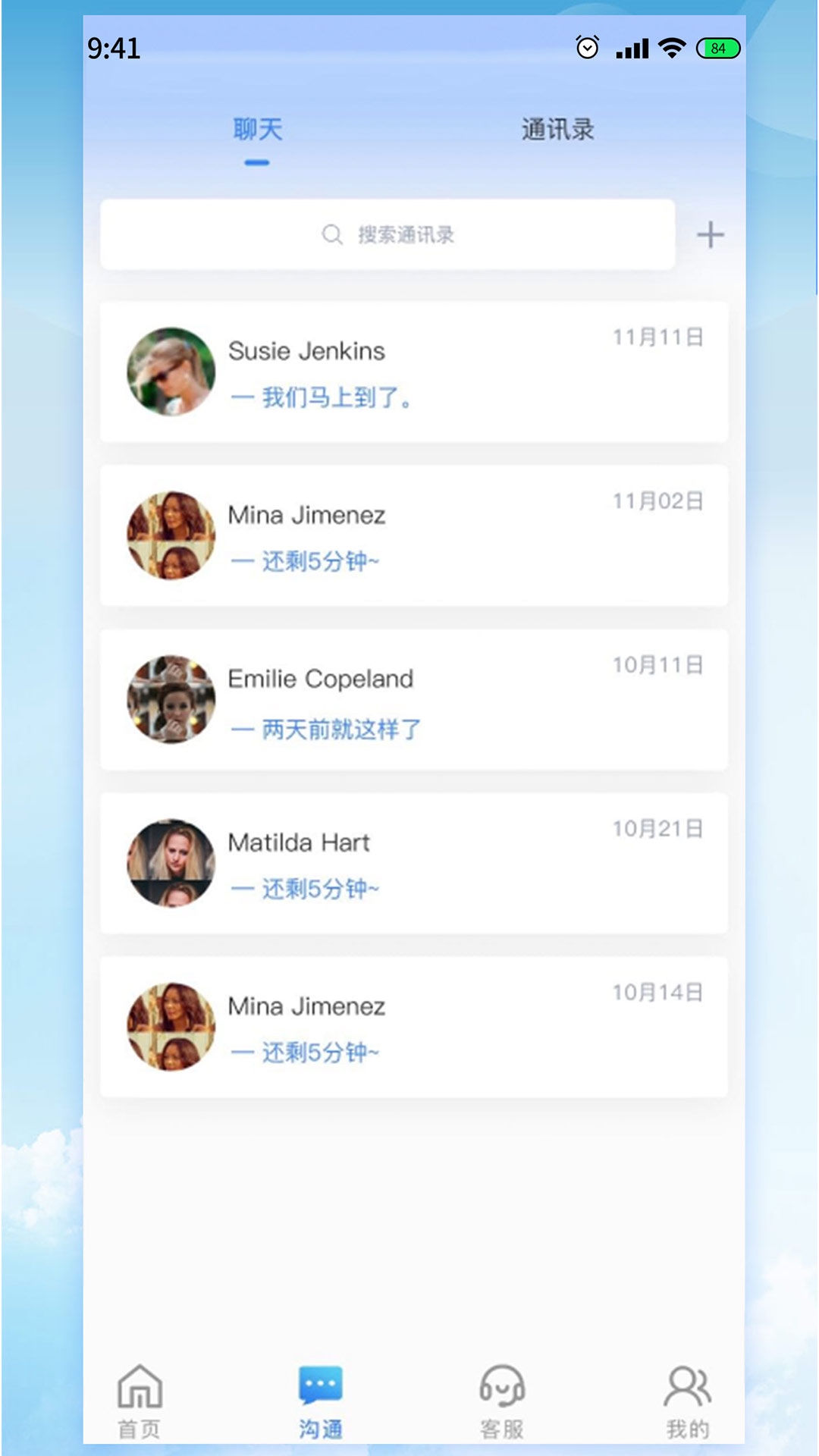Switch to the 聊天 chat tab
The height and width of the screenshot is (1456, 819).
(x=258, y=130)
